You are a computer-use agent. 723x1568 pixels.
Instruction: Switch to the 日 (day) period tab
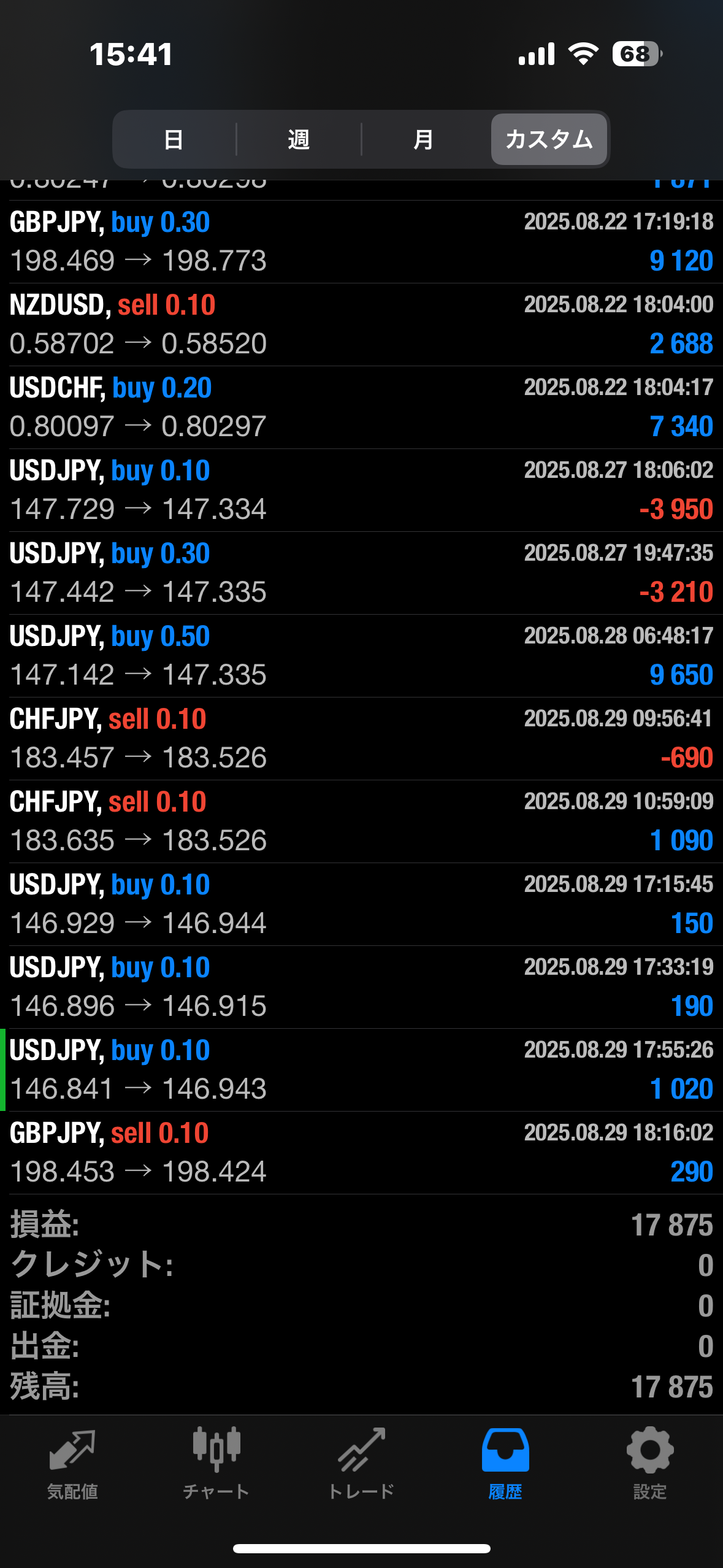174,140
